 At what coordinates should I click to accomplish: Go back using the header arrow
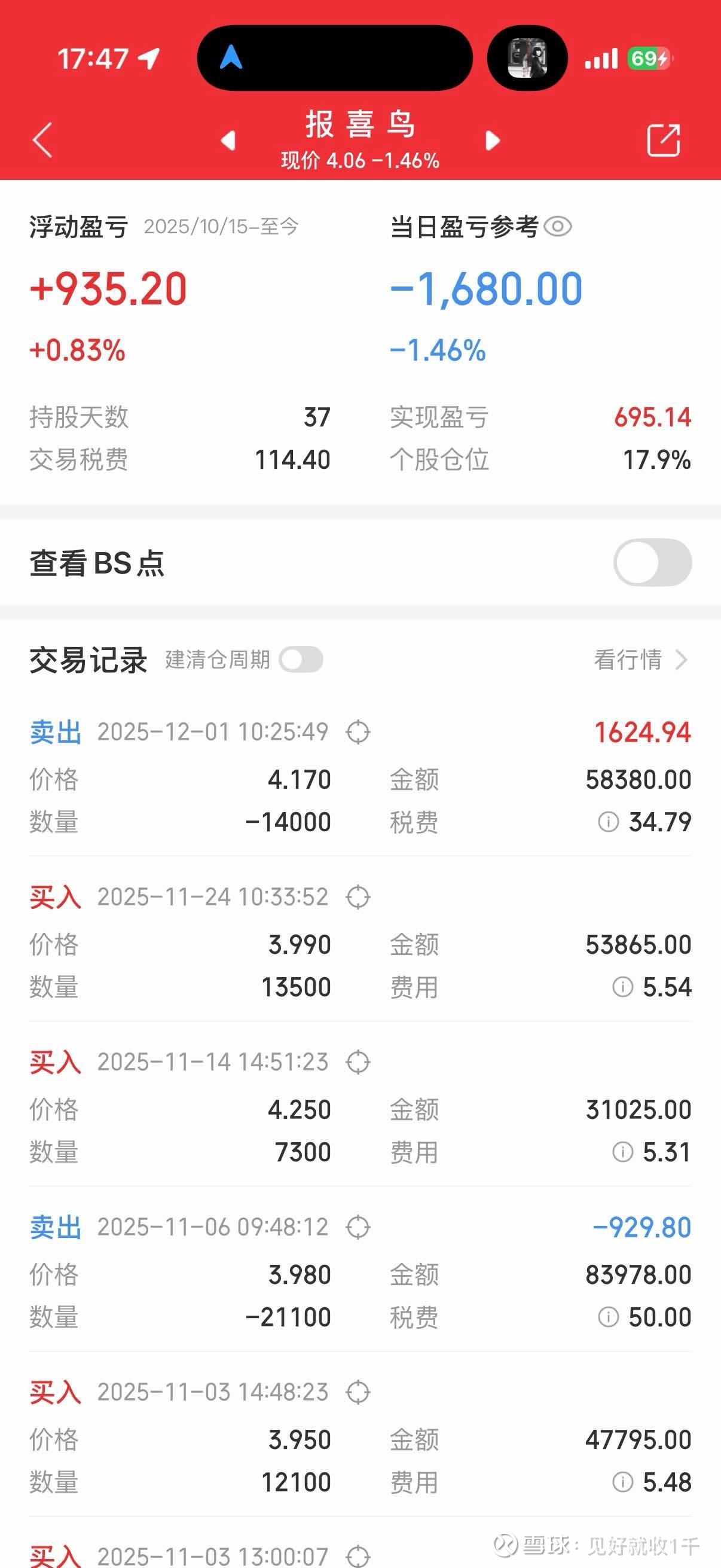point(42,140)
